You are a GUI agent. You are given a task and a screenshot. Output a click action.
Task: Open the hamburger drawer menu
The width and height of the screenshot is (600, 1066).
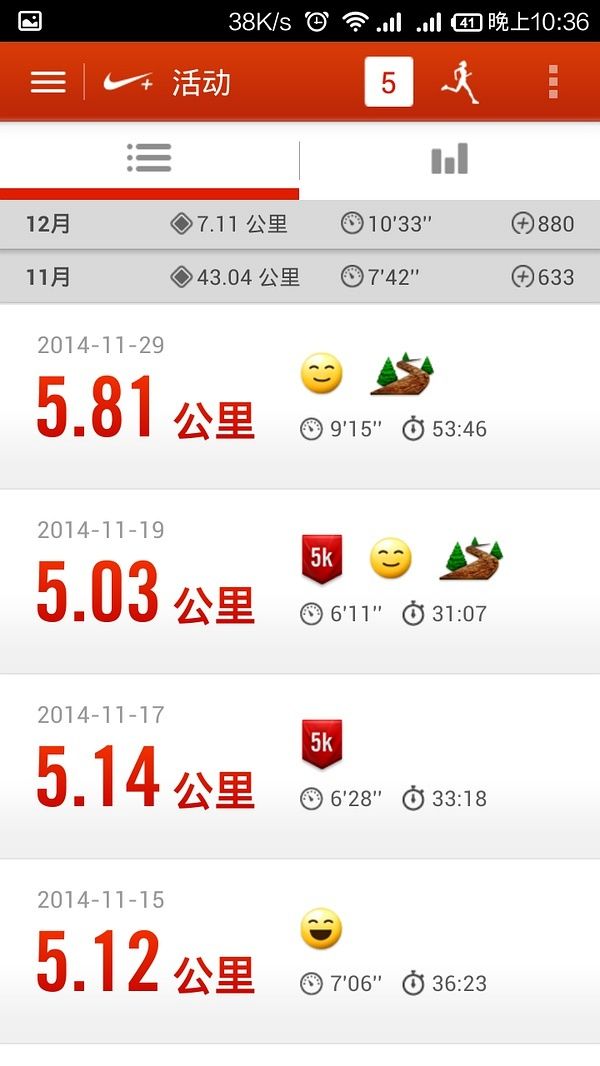48,82
